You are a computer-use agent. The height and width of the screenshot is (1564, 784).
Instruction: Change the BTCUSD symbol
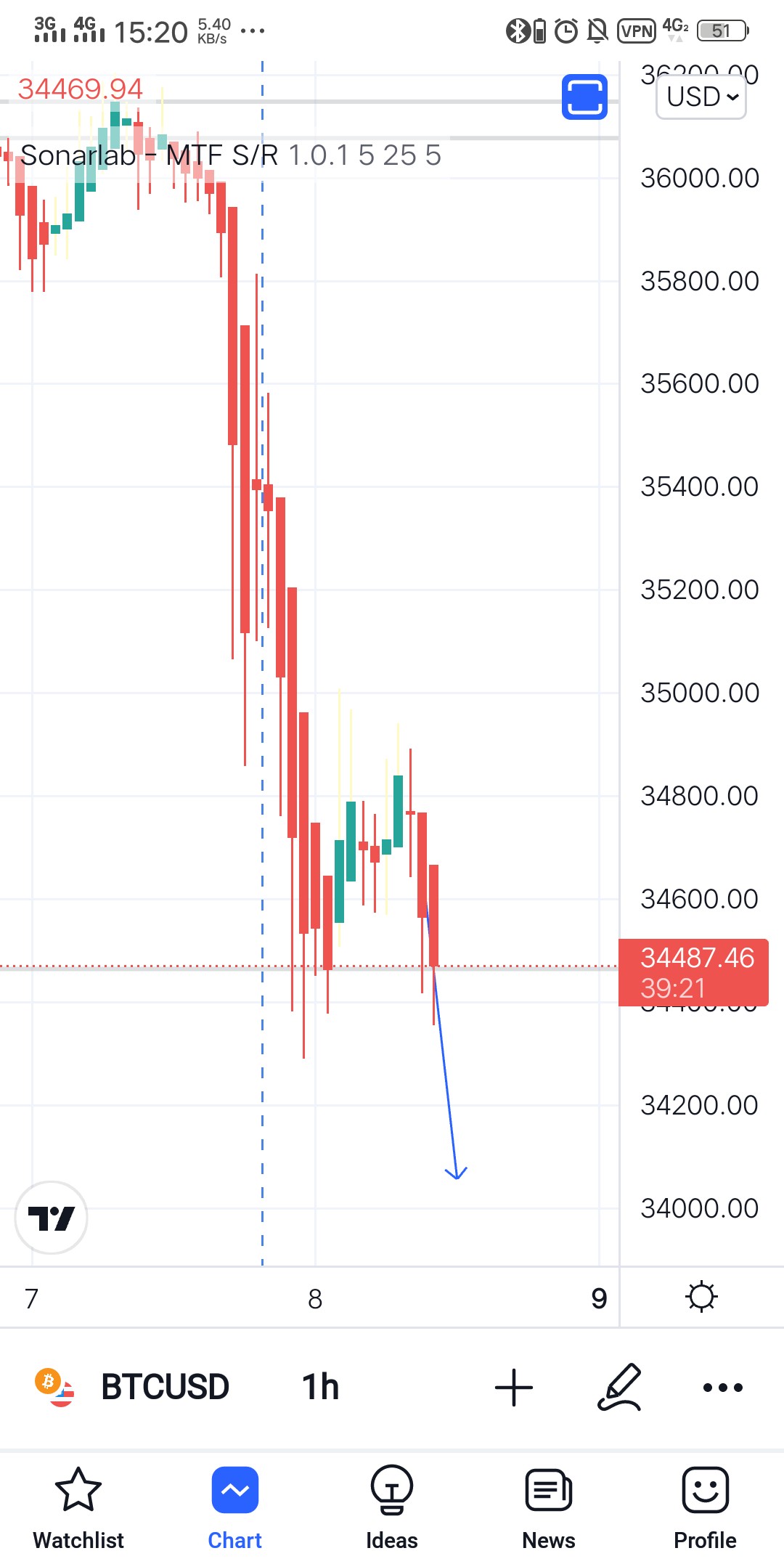click(132, 1387)
